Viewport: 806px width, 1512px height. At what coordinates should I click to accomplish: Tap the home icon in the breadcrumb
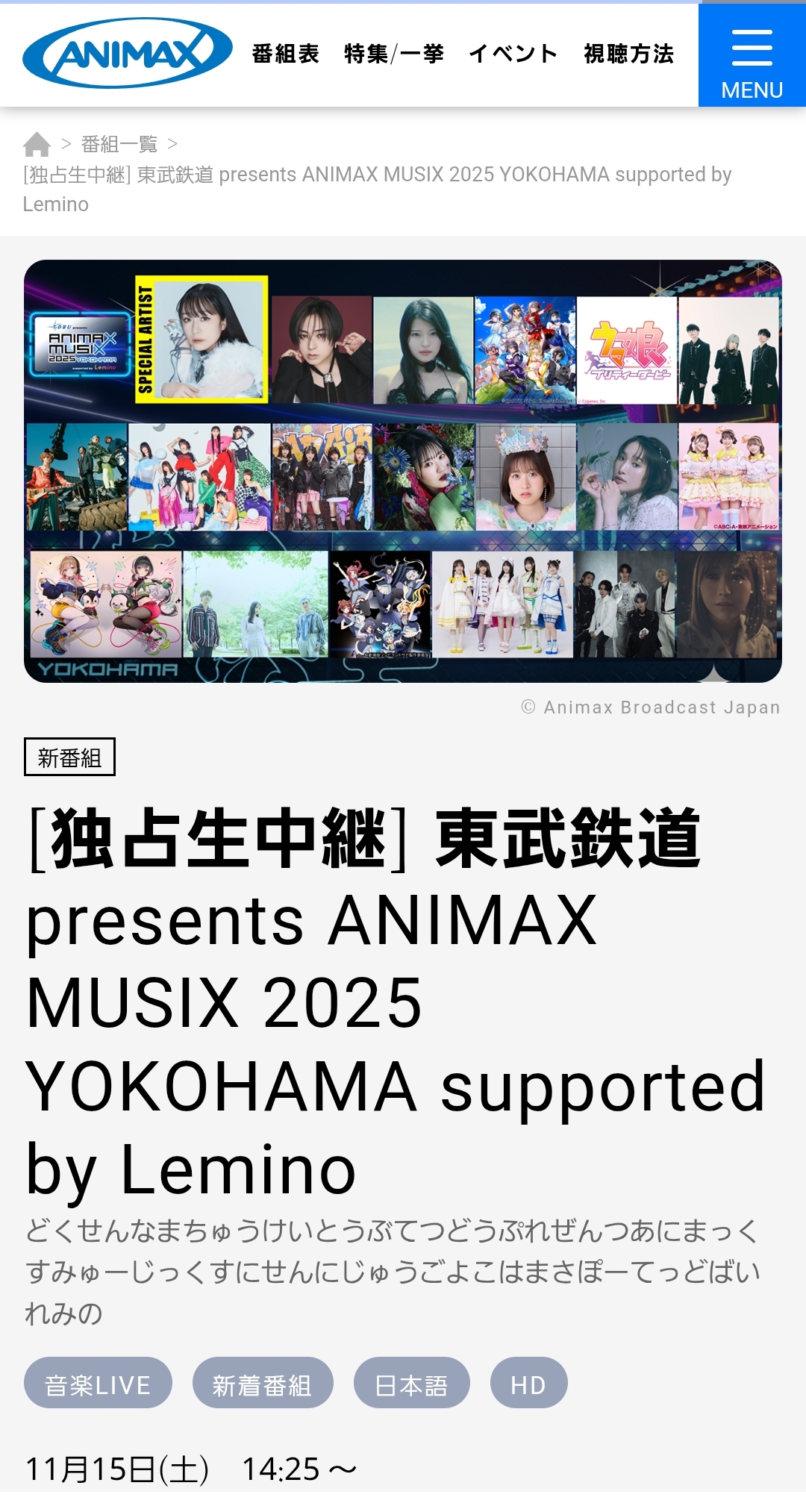click(x=37, y=144)
